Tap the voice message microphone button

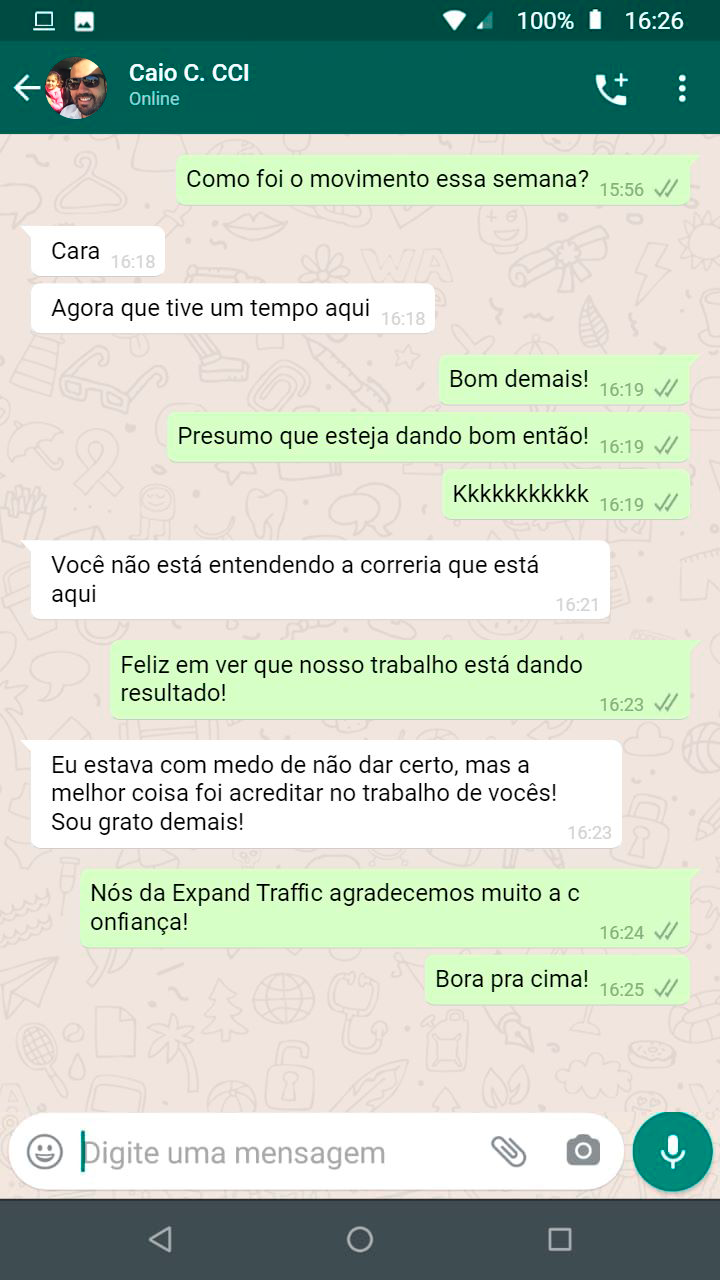673,1151
